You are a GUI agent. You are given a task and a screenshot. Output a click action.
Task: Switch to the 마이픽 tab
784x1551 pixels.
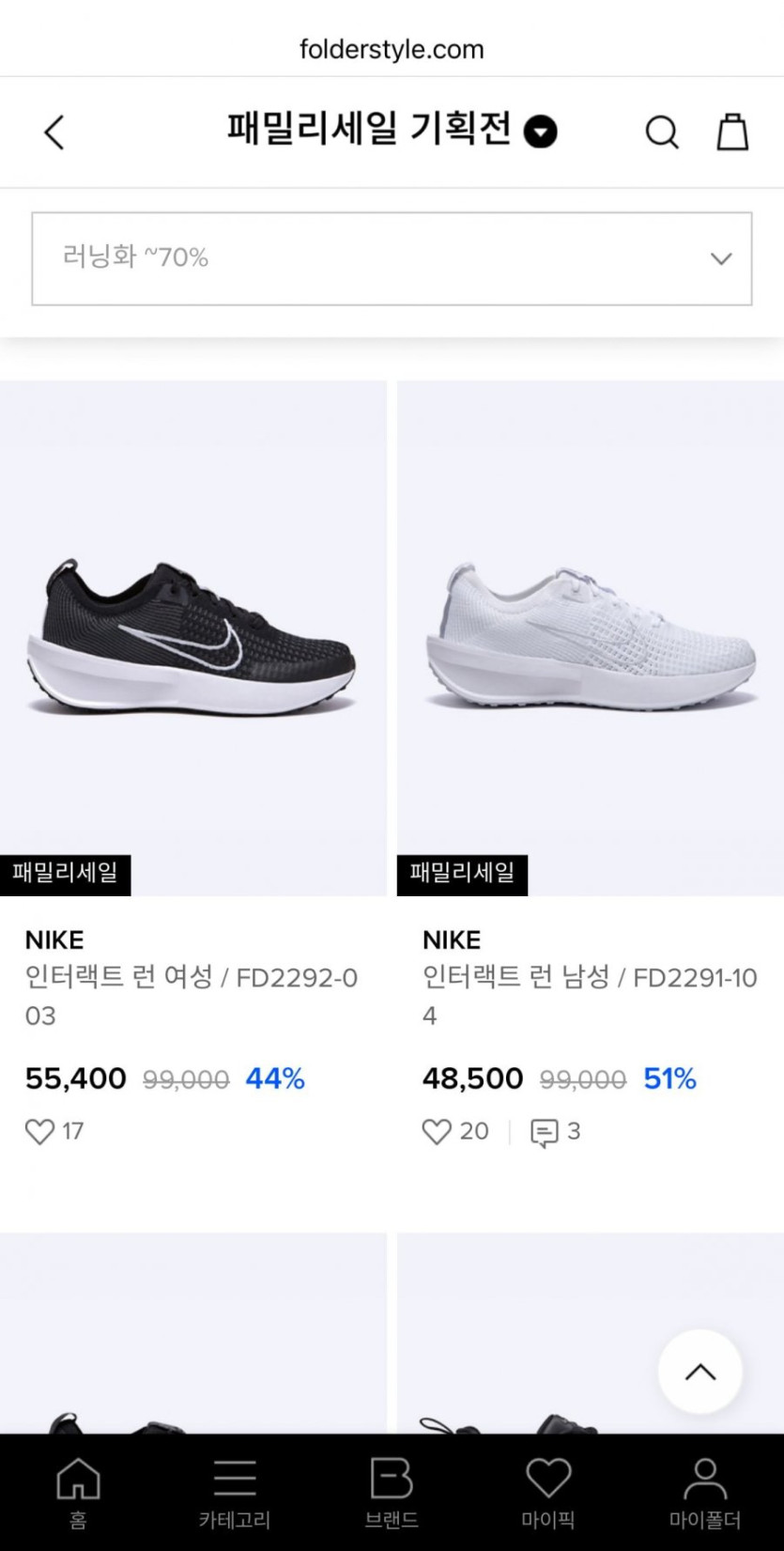pos(548,1492)
